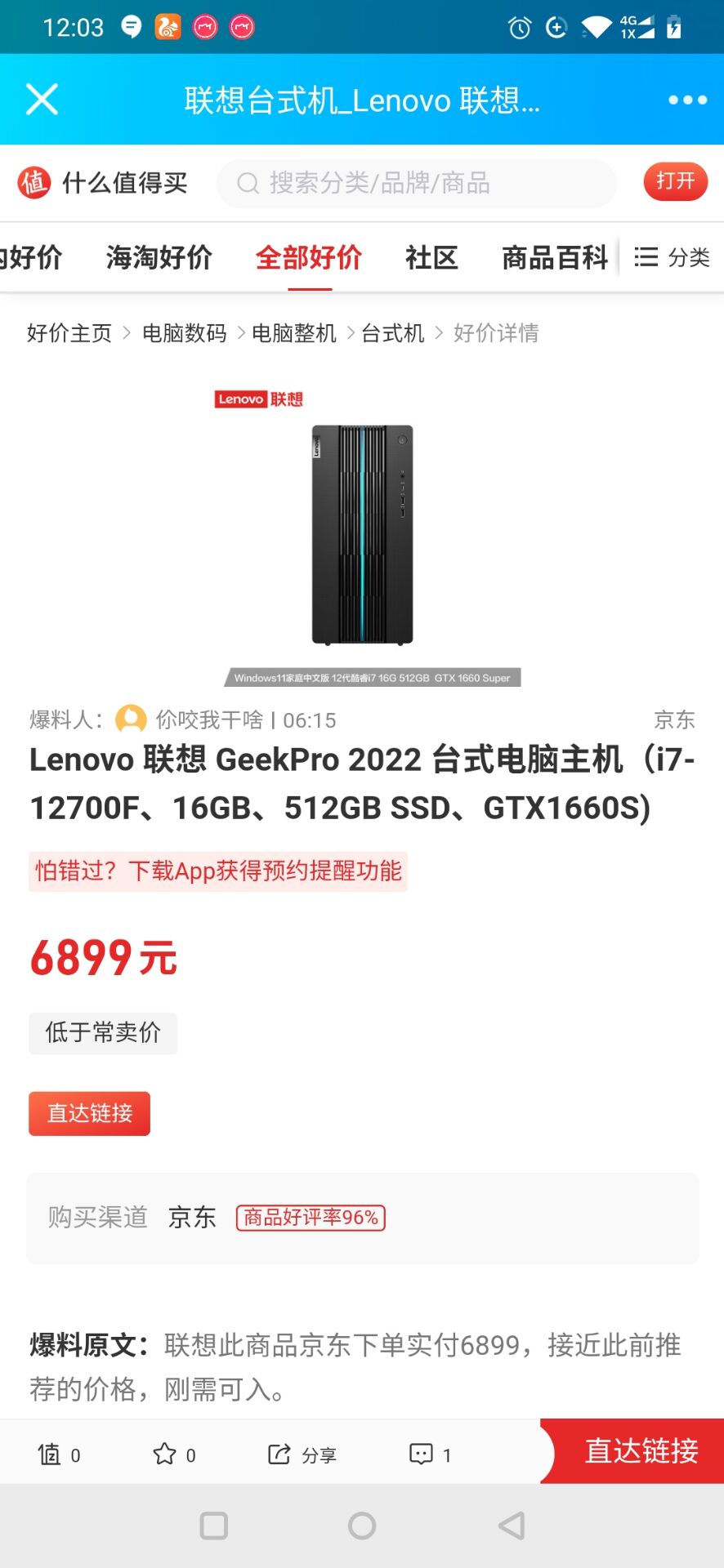Go to 好价主页 via breadcrumb
The height and width of the screenshot is (1568, 724).
[69, 333]
